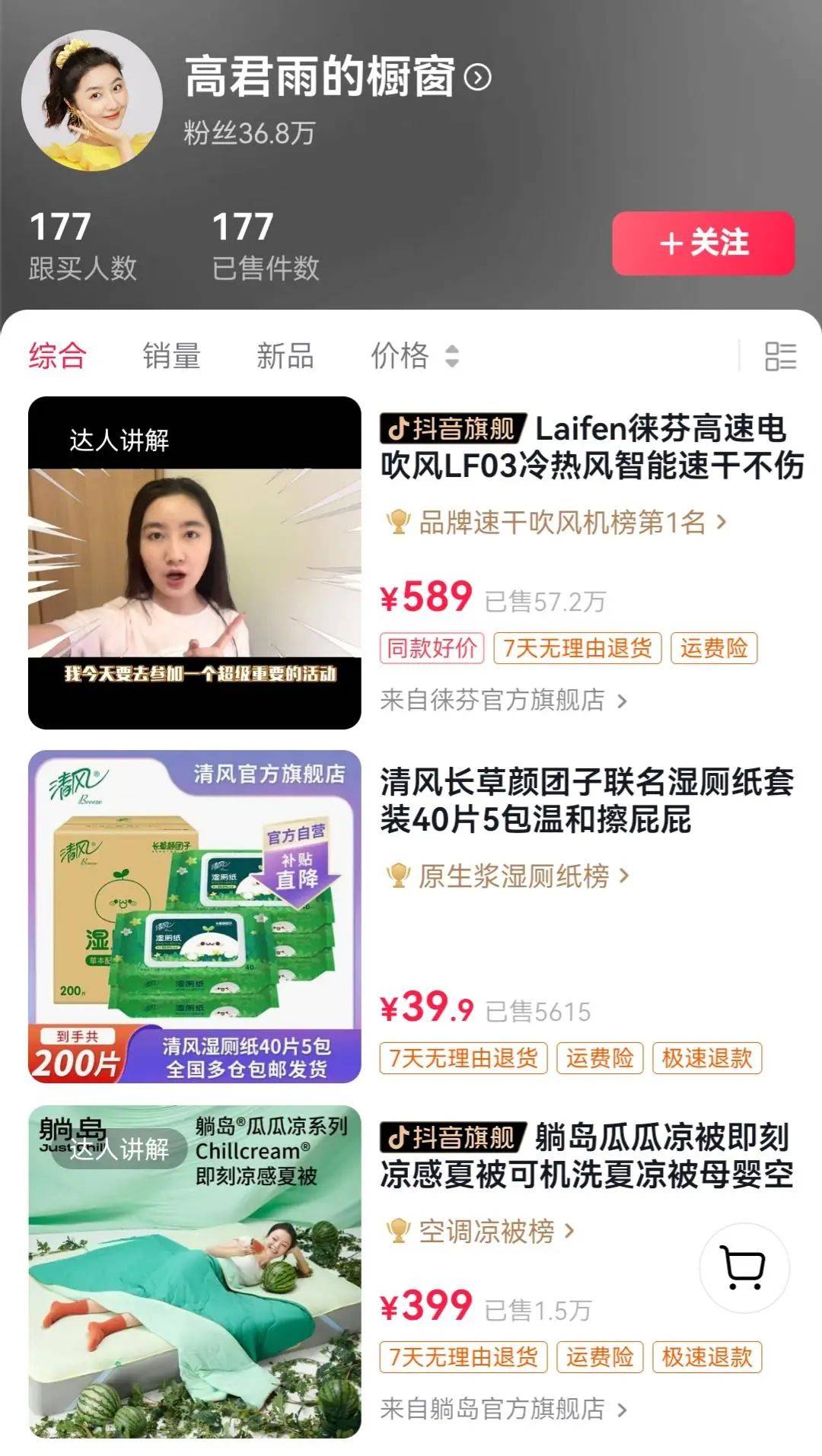Open the 空调凉被榜 ranking
The image size is (822, 1456).
point(481,1231)
